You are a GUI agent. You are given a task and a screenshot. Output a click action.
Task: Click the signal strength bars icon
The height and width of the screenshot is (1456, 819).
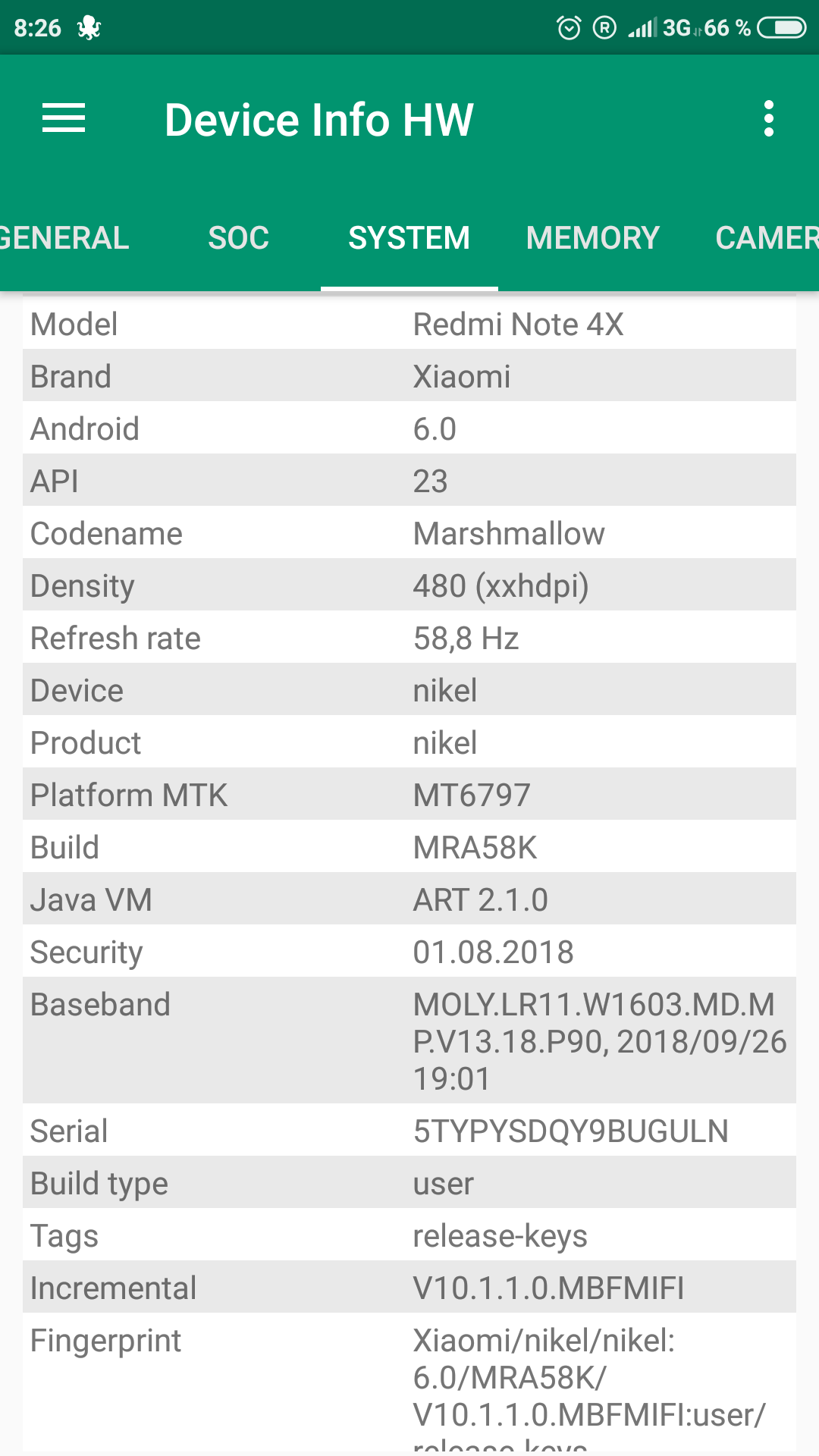(642, 27)
